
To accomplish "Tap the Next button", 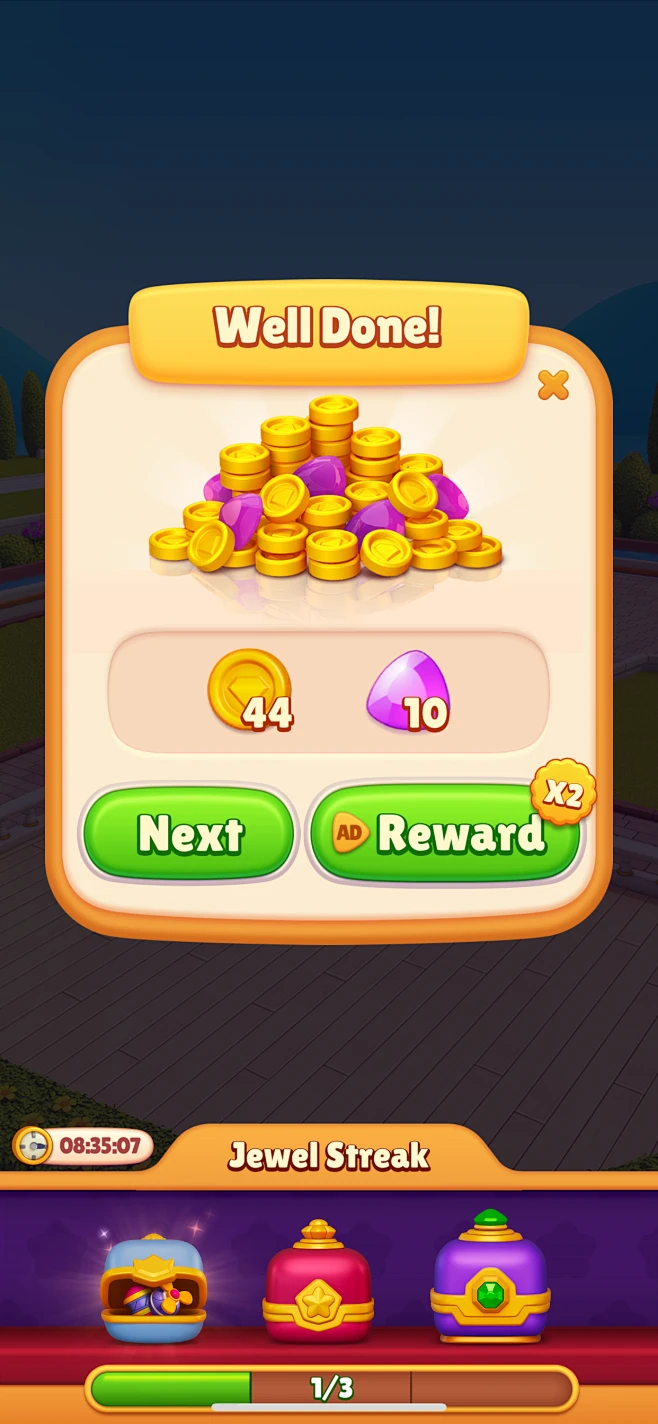I will (x=189, y=833).
